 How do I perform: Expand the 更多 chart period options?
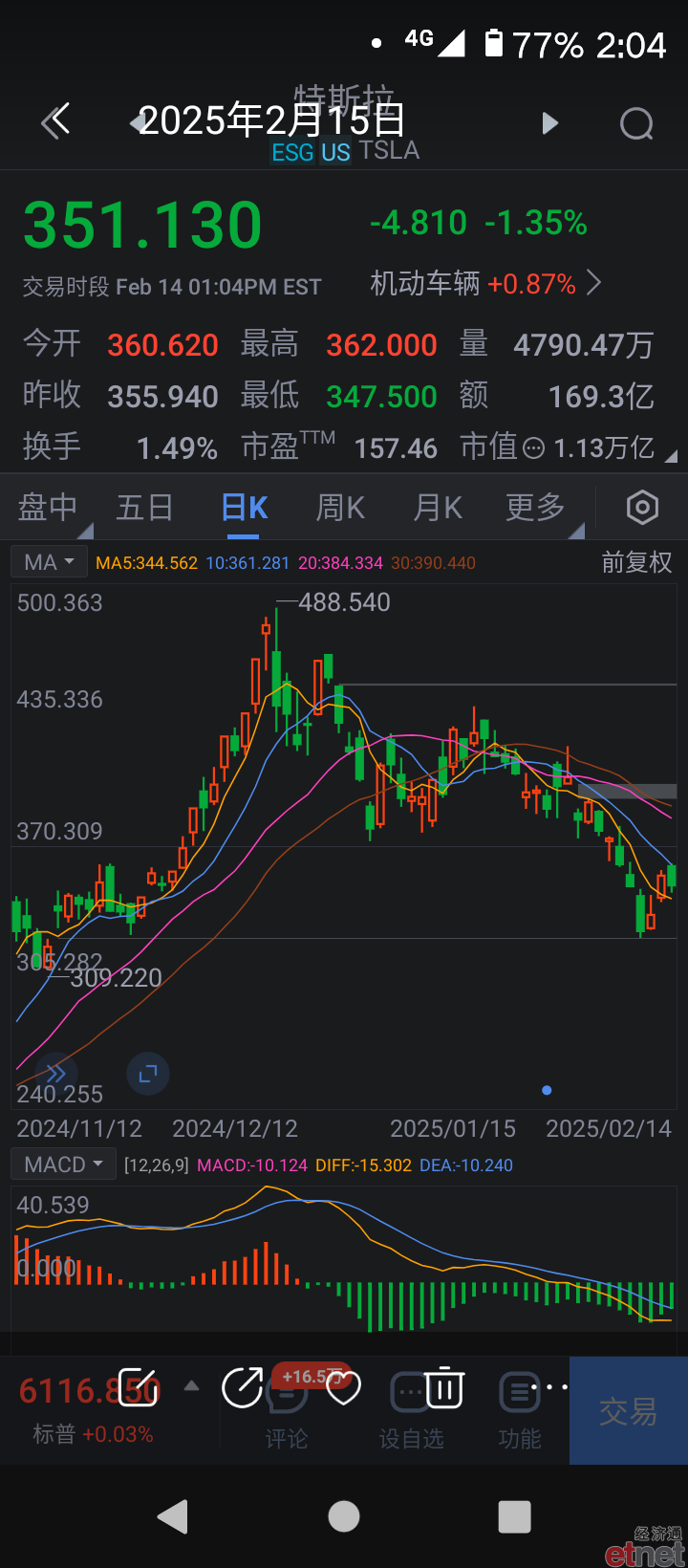[536, 508]
